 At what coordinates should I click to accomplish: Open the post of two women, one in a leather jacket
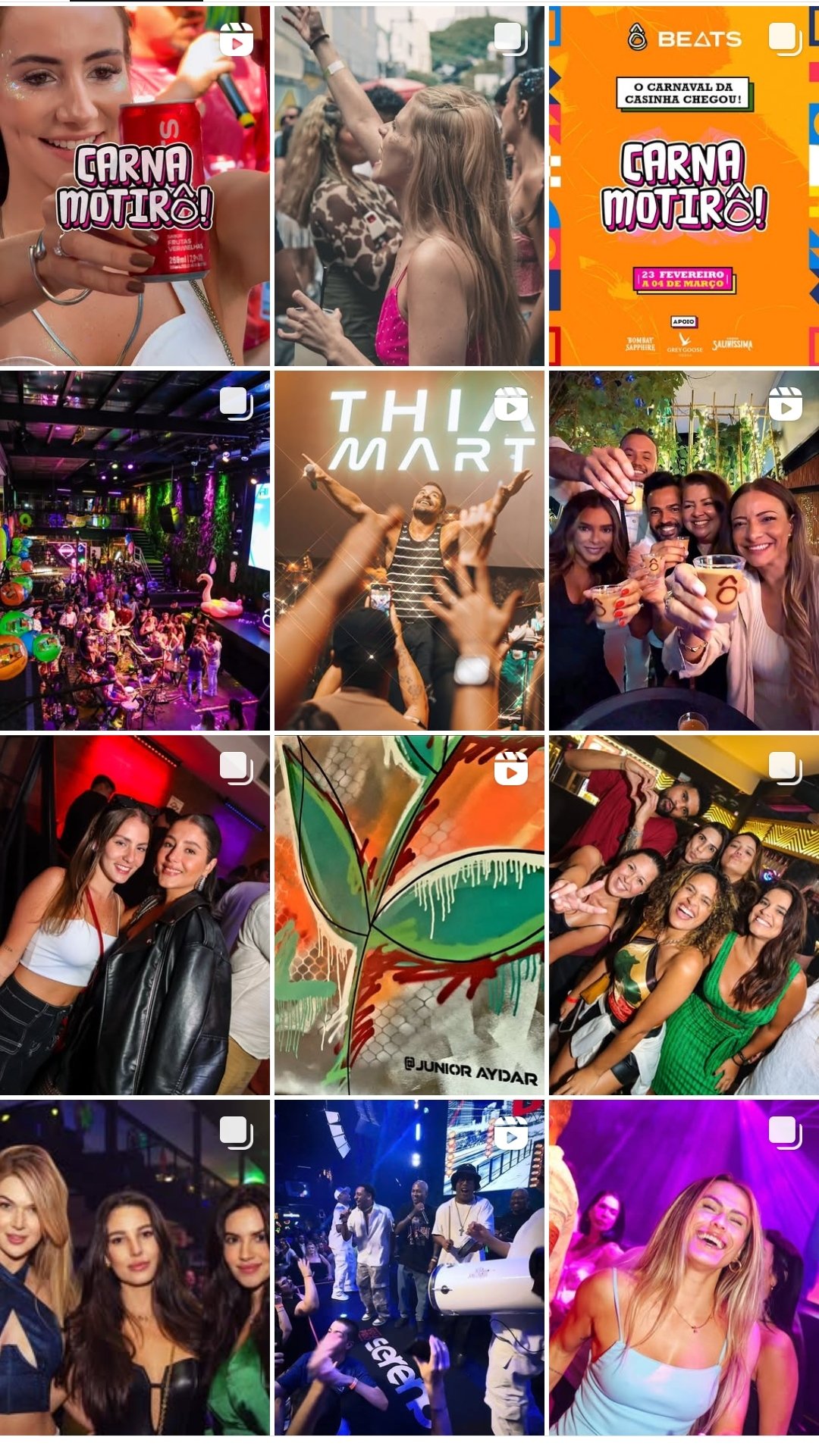134,915
